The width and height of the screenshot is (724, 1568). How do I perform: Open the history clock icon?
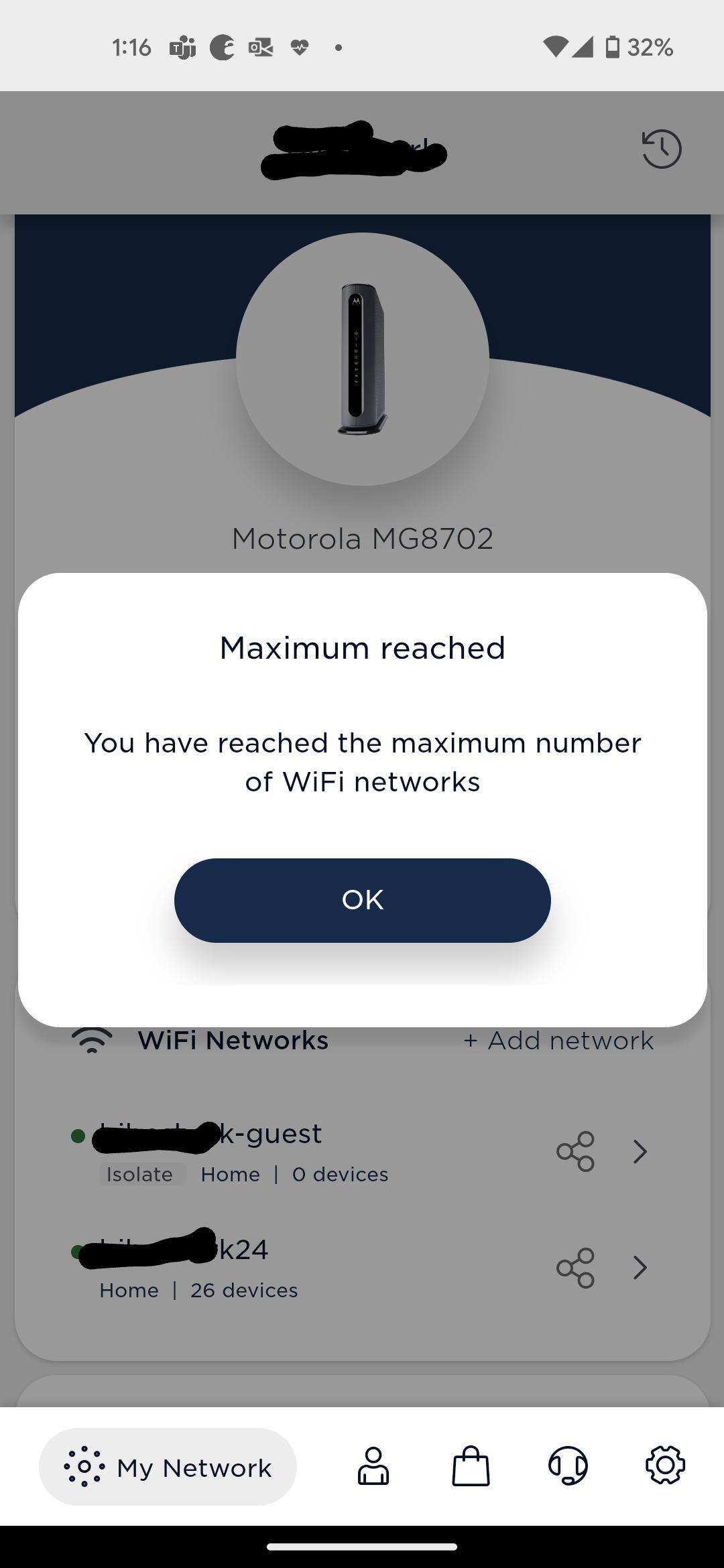coord(661,149)
